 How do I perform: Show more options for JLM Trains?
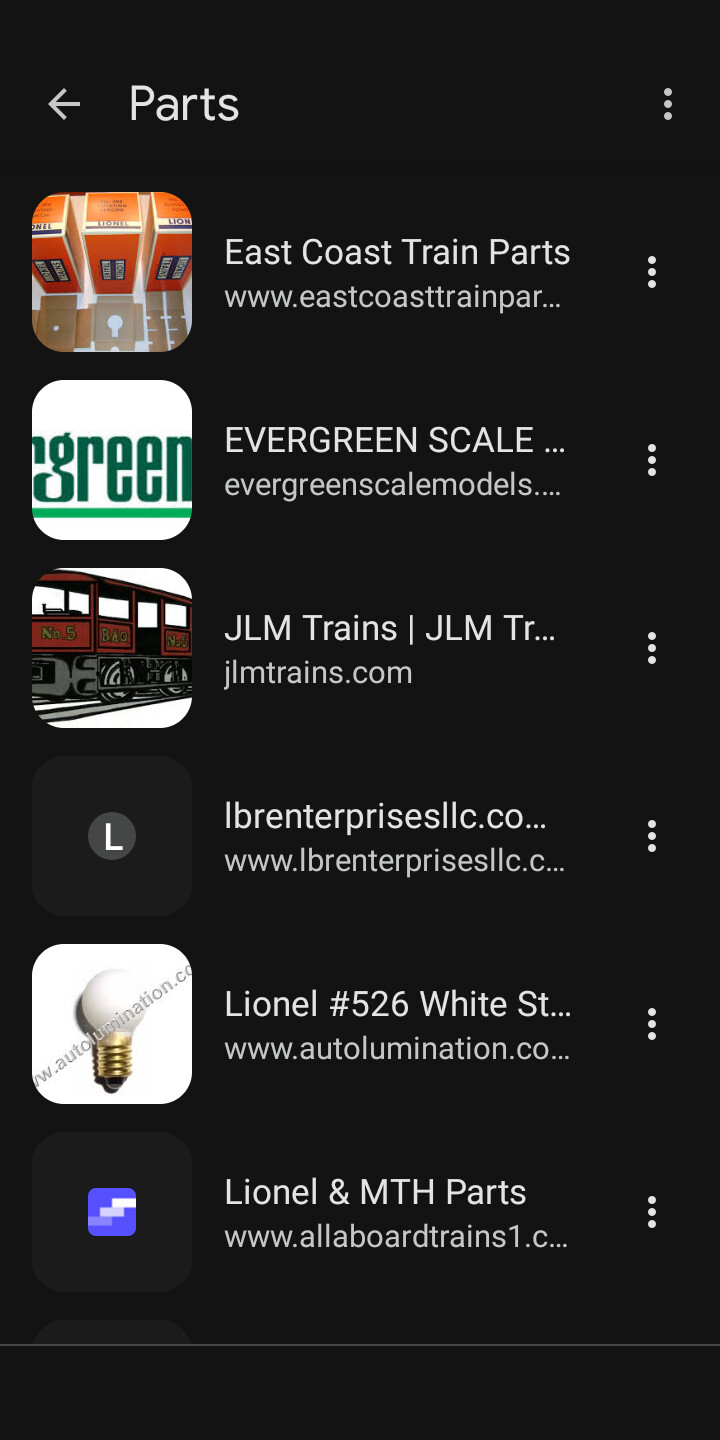[x=652, y=648]
